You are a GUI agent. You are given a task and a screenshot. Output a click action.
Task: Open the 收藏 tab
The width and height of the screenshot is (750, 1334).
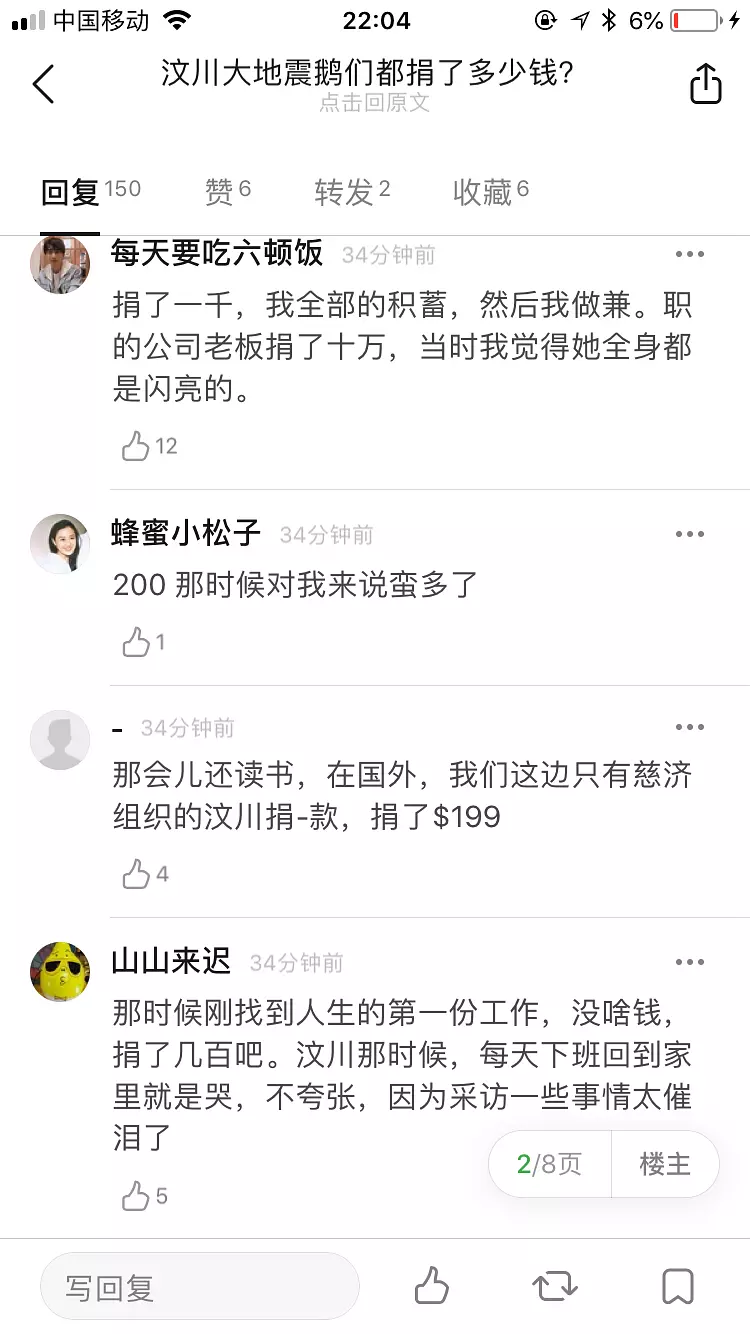point(490,191)
